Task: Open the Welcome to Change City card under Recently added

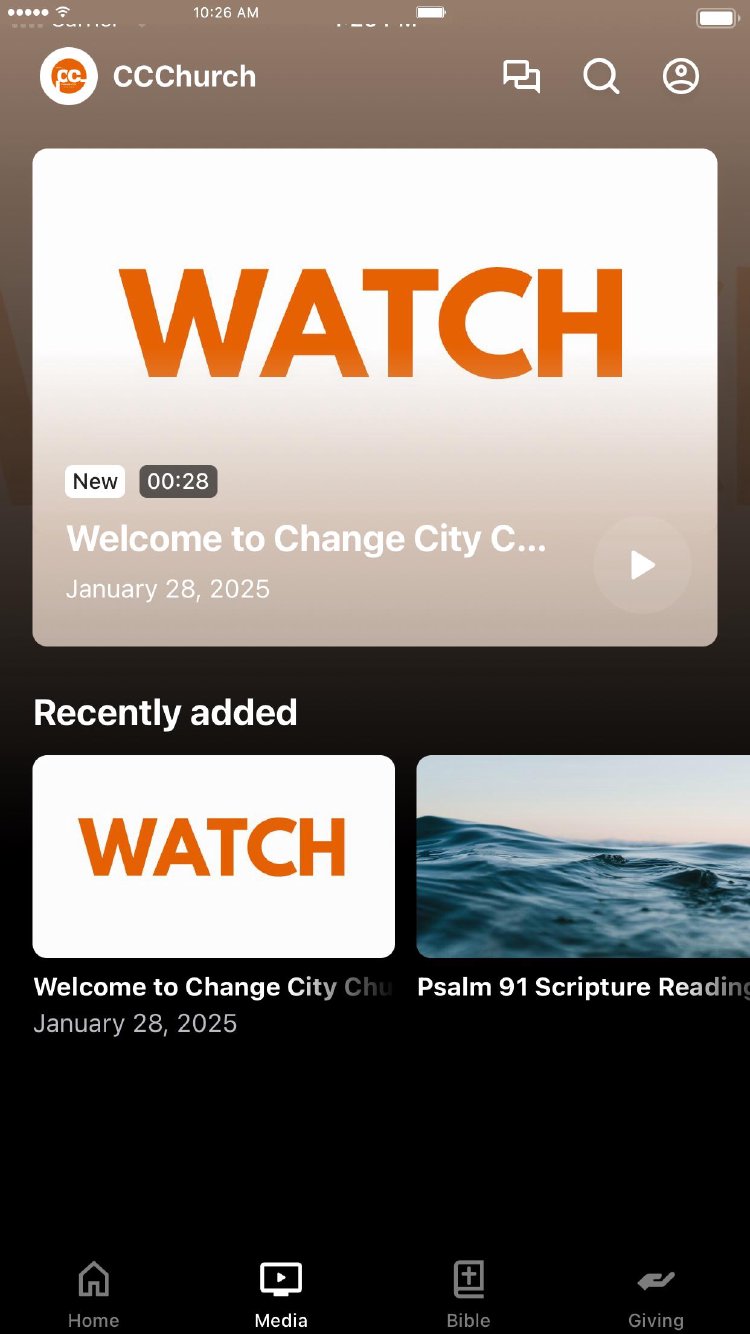Action: click(214, 856)
